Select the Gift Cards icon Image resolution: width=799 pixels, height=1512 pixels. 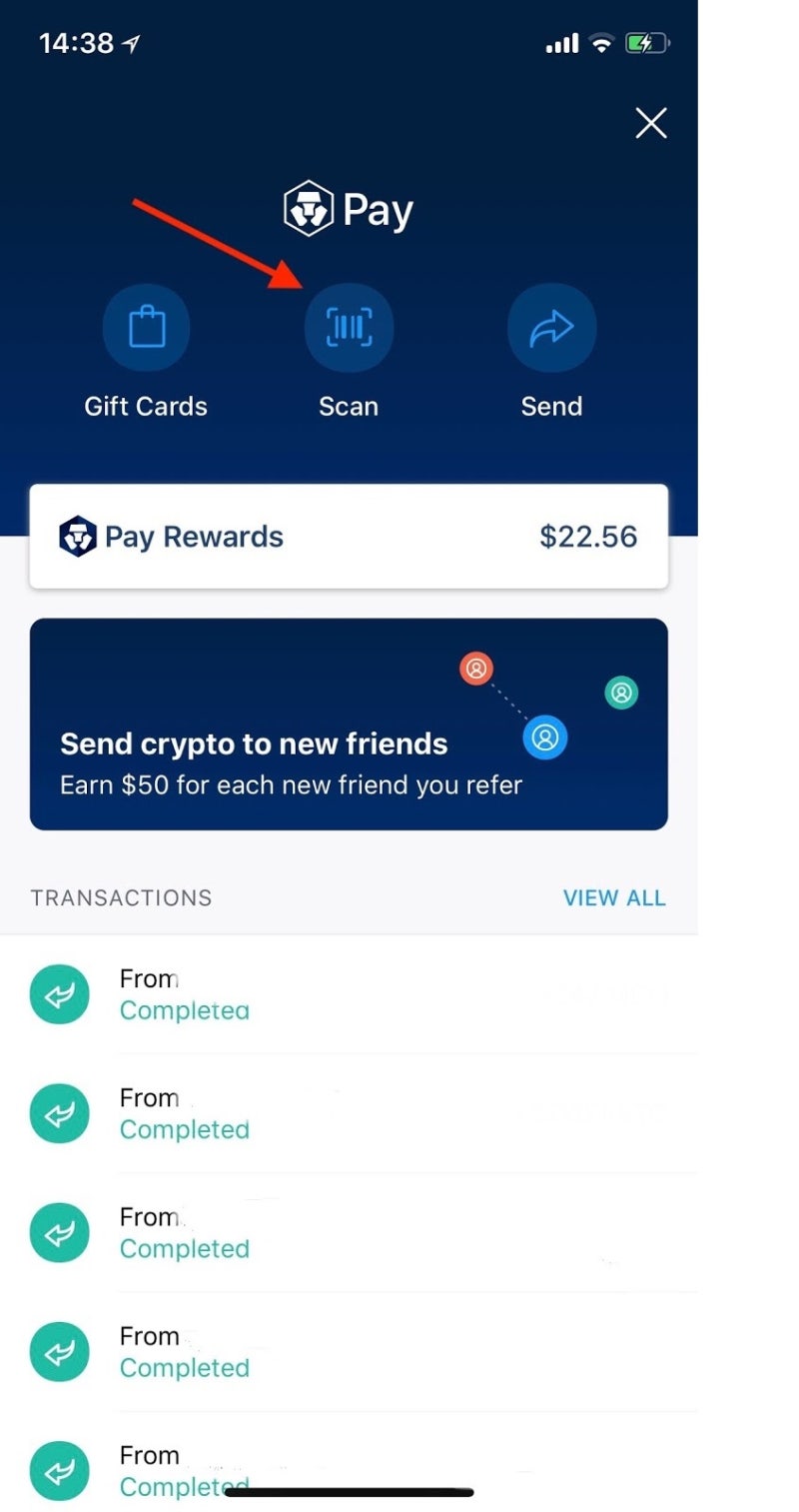tap(146, 327)
